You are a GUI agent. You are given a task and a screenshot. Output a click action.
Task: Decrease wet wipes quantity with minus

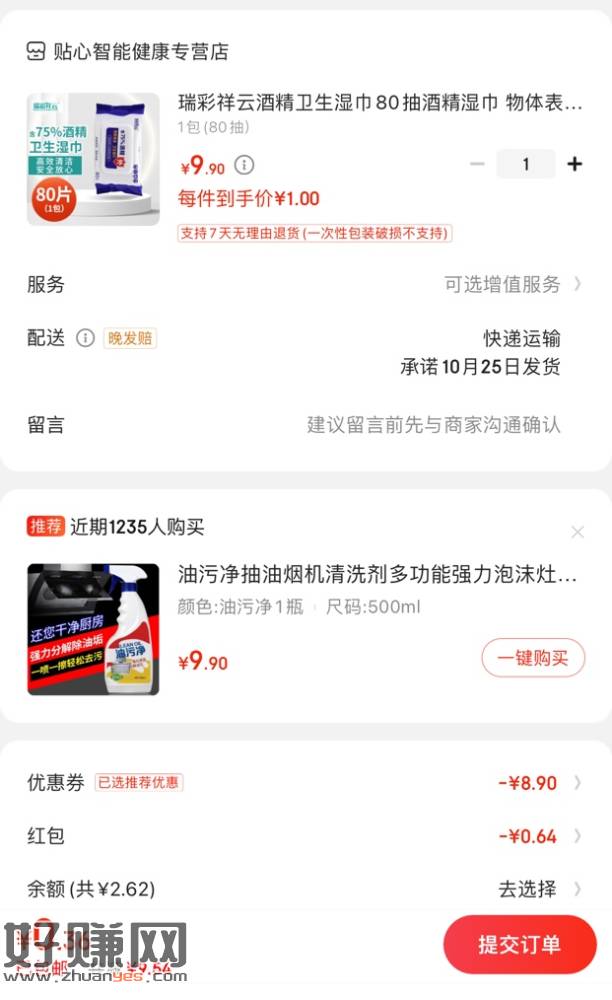pyautogui.click(x=477, y=164)
